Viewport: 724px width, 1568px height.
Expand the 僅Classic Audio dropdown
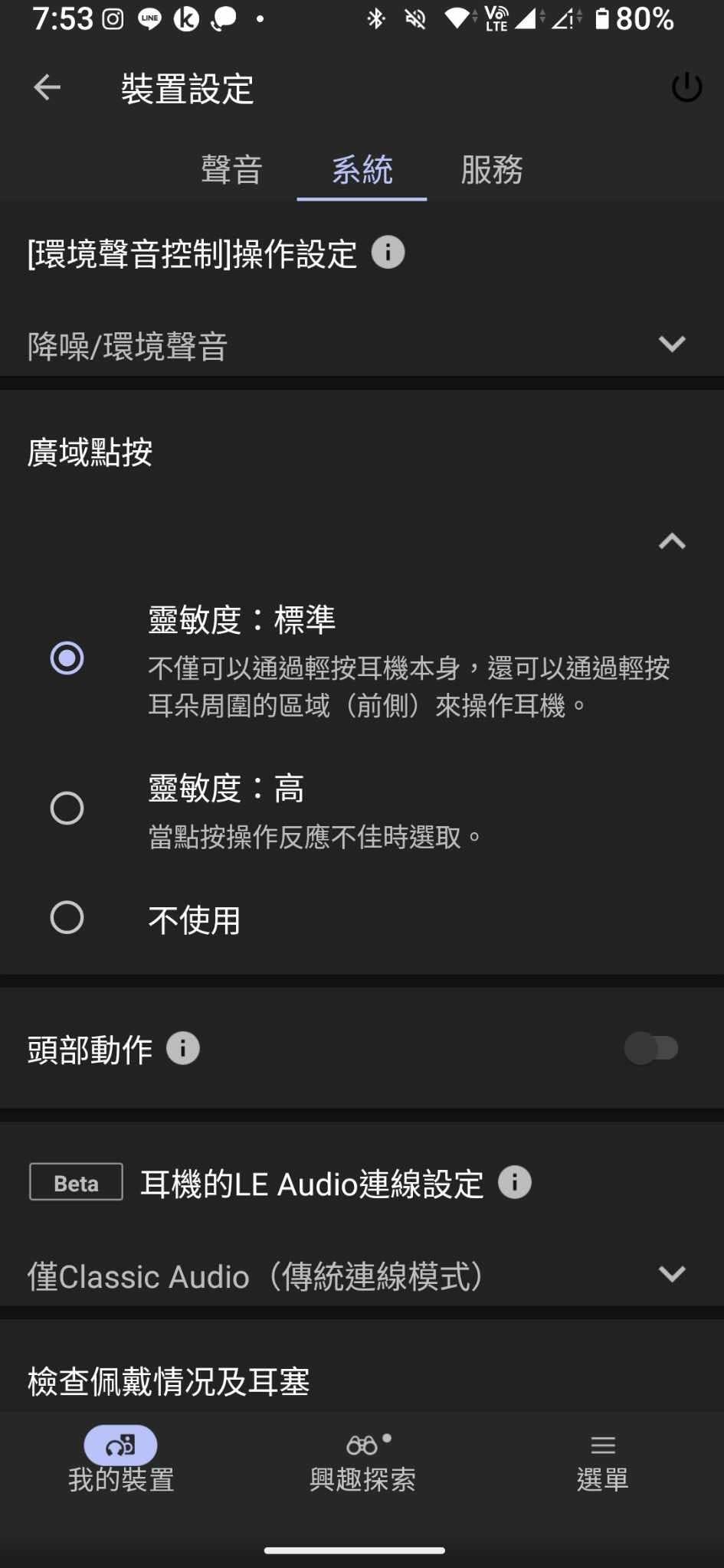pyautogui.click(x=362, y=1275)
